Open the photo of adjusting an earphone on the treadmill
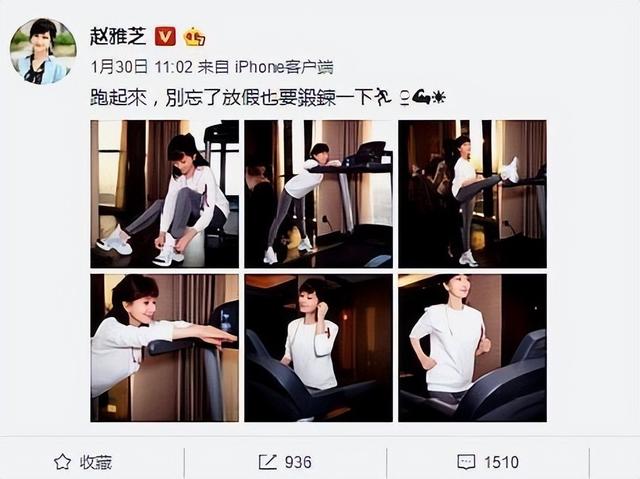The width and height of the screenshot is (640, 479). click(318, 347)
